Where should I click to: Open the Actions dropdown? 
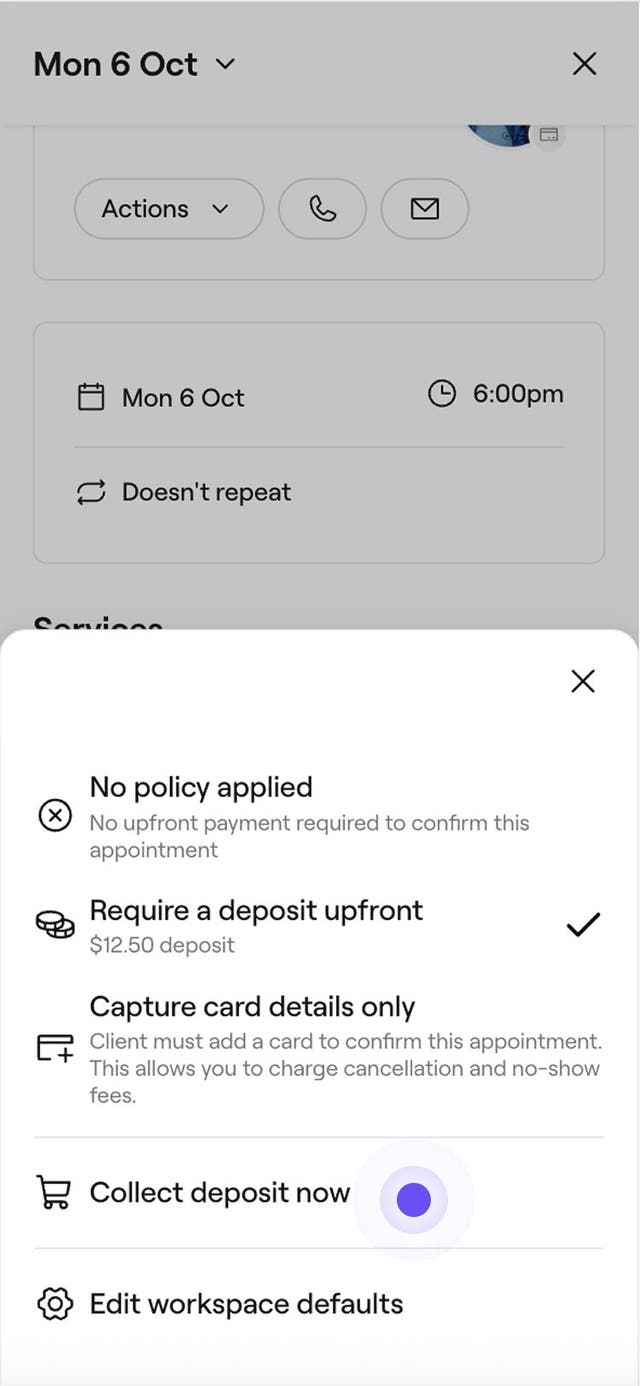pyautogui.click(x=168, y=209)
